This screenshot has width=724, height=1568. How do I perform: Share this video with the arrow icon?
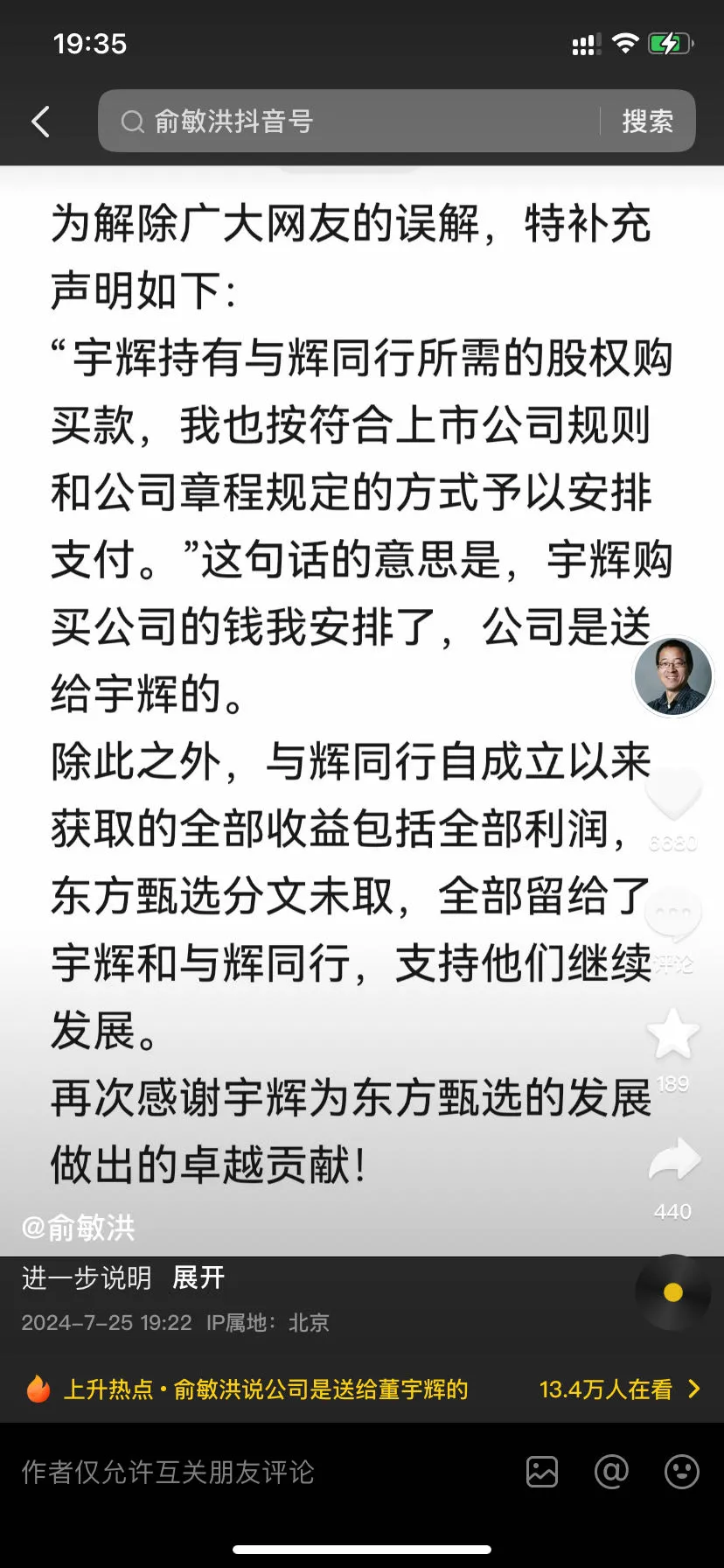pos(673,1161)
